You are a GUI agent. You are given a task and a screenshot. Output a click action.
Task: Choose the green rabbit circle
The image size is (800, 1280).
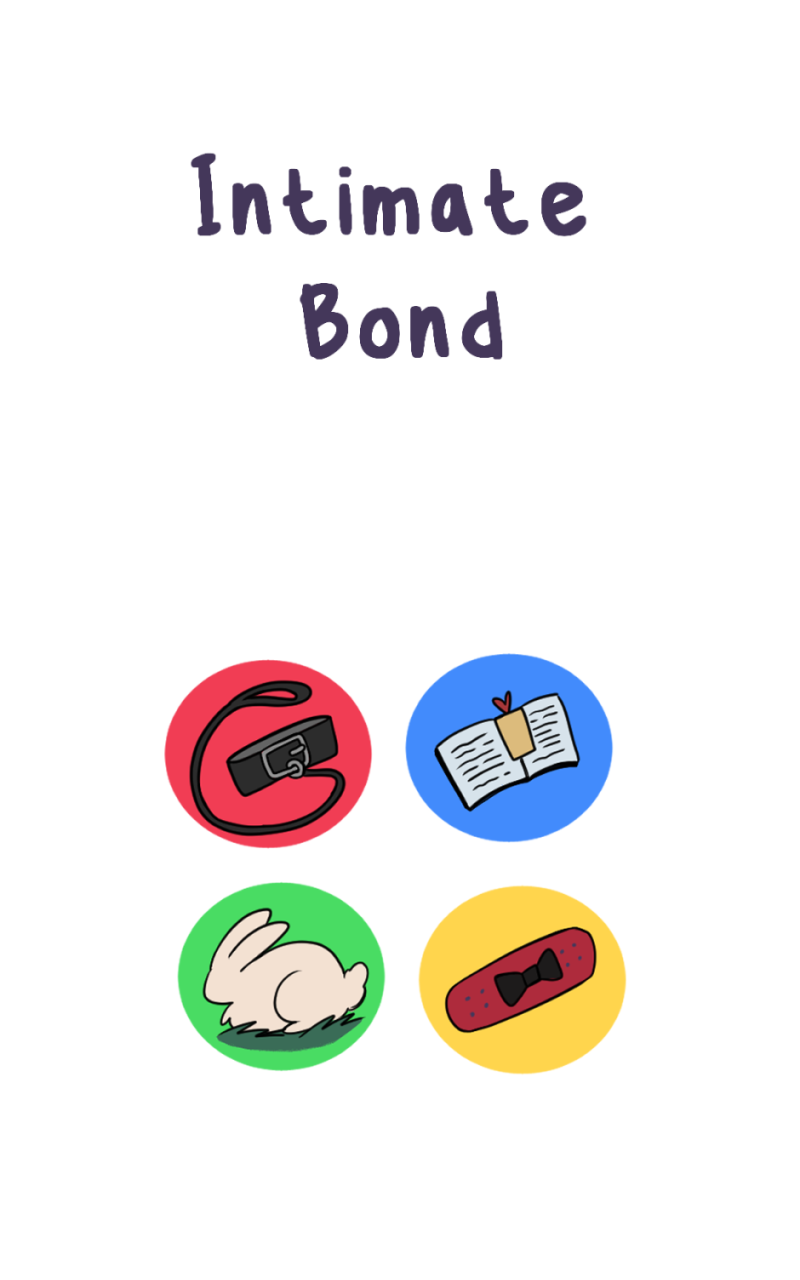[281, 976]
